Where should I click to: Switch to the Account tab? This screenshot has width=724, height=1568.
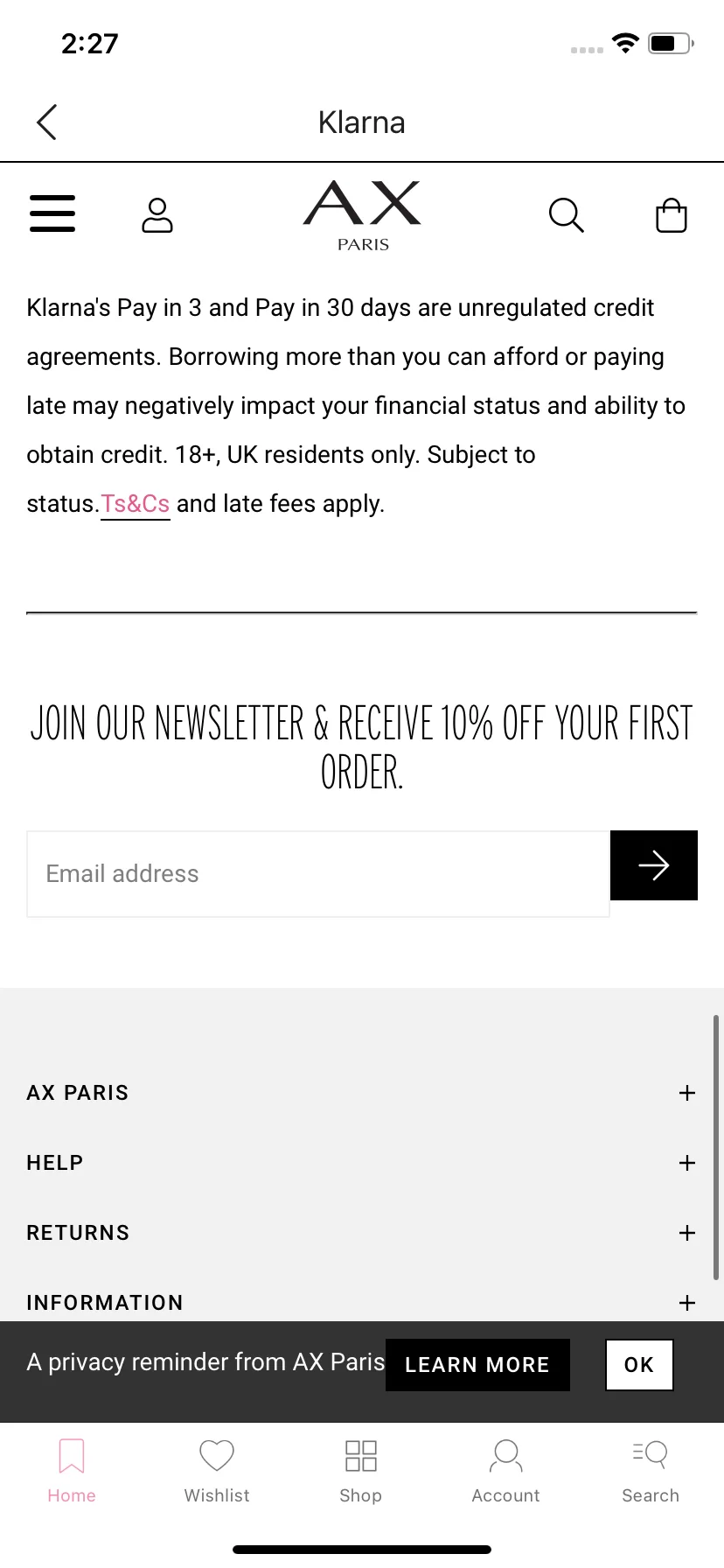point(505,1471)
